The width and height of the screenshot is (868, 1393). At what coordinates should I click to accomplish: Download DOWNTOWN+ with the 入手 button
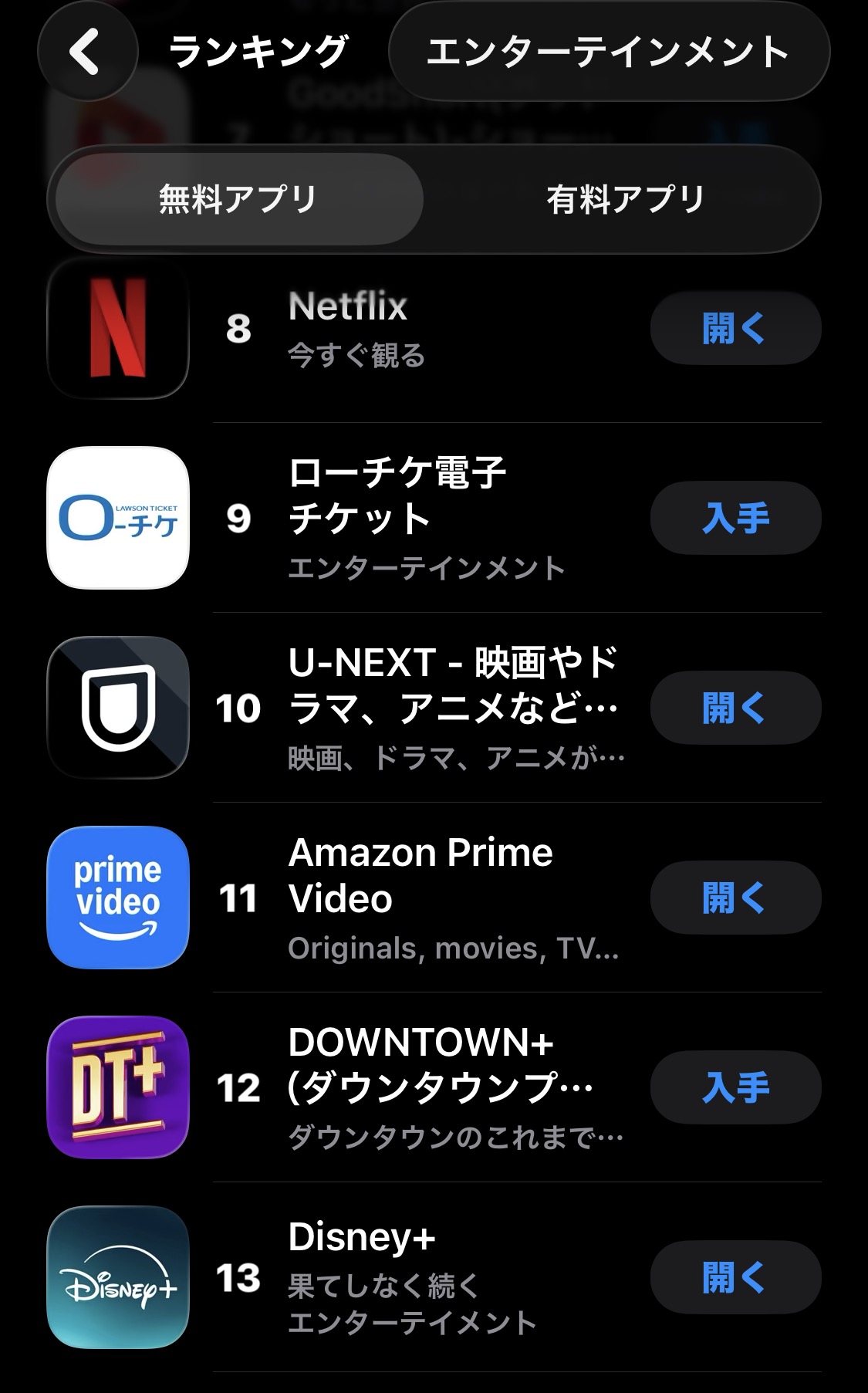pos(735,1087)
